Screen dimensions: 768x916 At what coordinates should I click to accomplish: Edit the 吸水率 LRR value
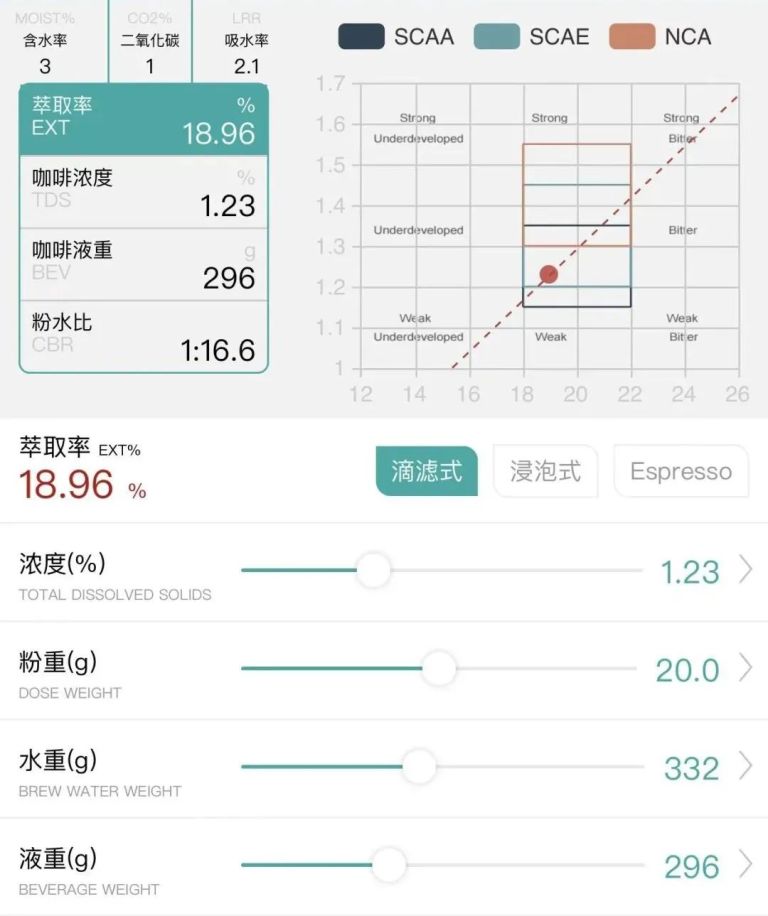246,66
